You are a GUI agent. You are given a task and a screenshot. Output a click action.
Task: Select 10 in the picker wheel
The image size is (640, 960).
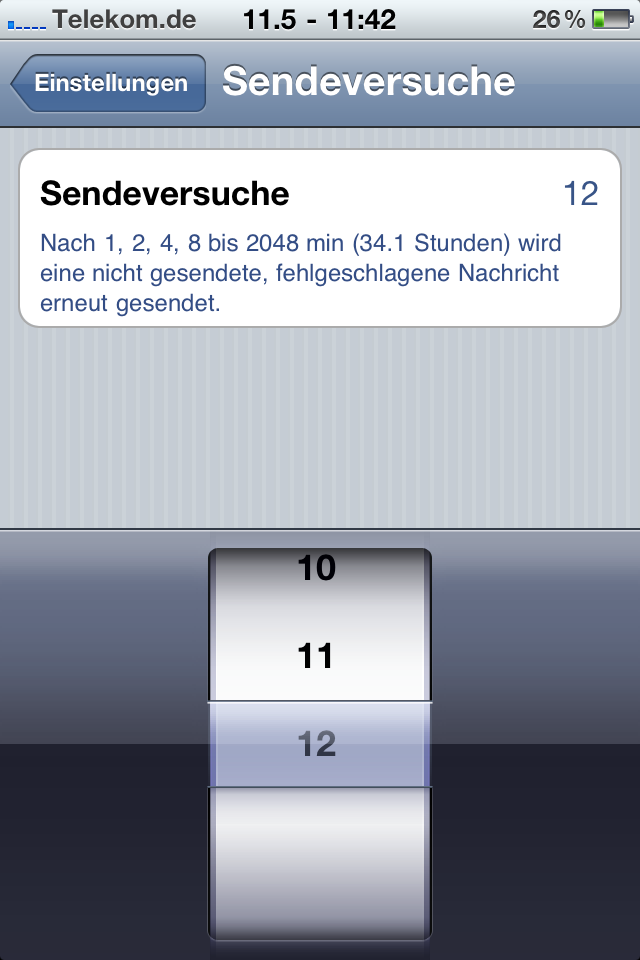point(317,570)
